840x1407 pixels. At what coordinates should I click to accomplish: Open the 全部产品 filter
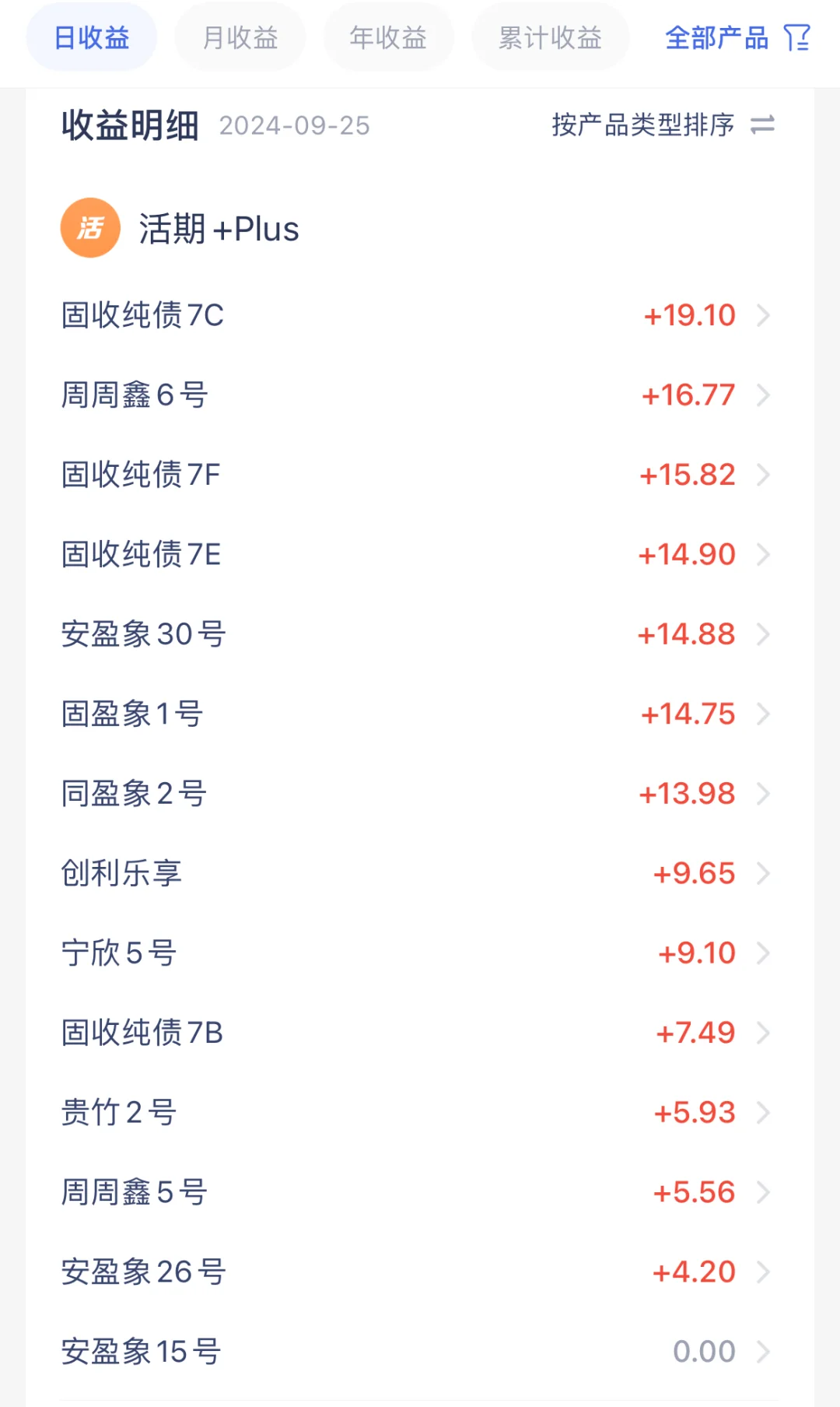(x=737, y=37)
